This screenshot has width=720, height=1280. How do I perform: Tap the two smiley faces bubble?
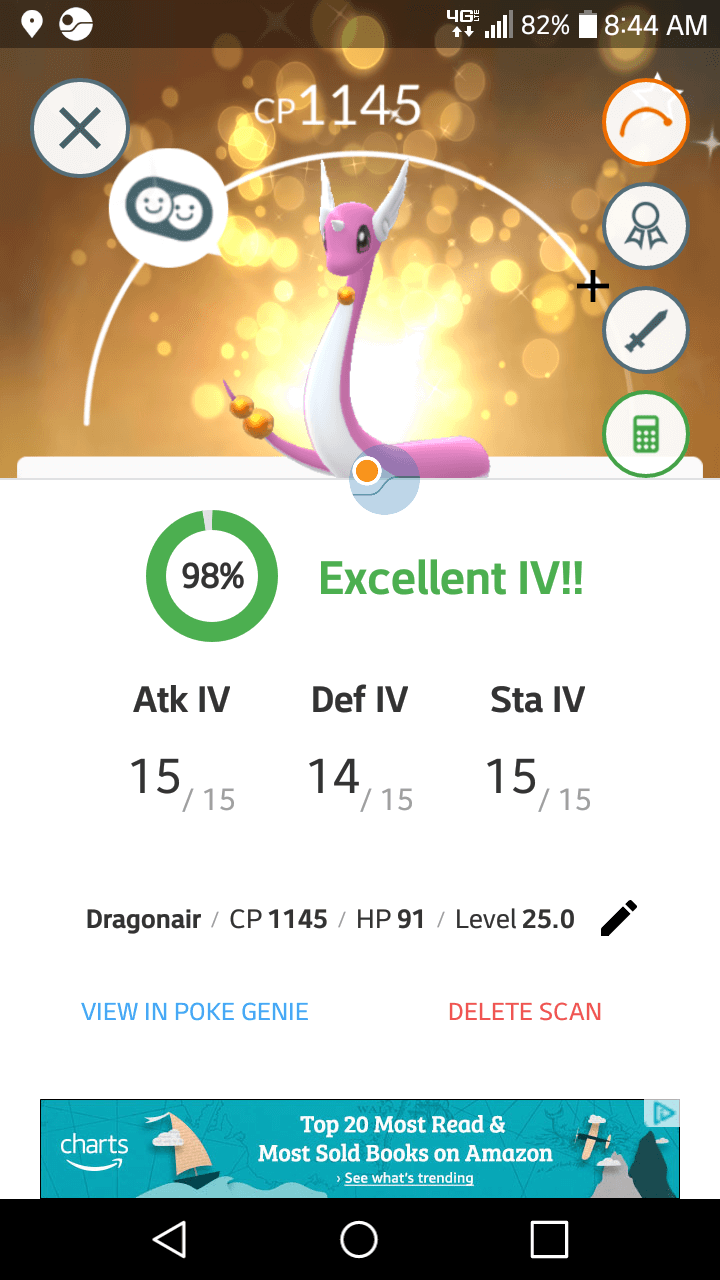pos(168,208)
